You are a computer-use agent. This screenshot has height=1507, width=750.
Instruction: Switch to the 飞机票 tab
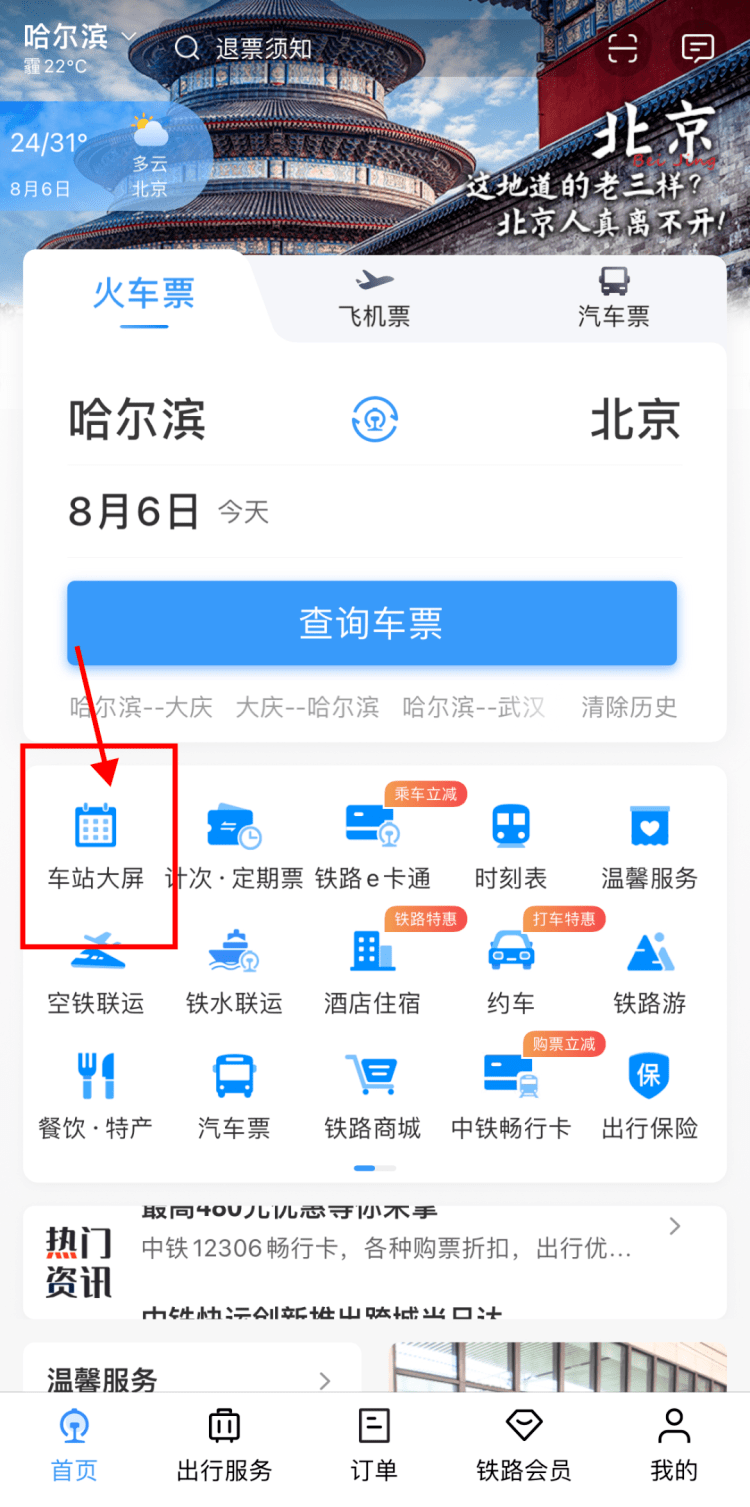click(x=374, y=297)
